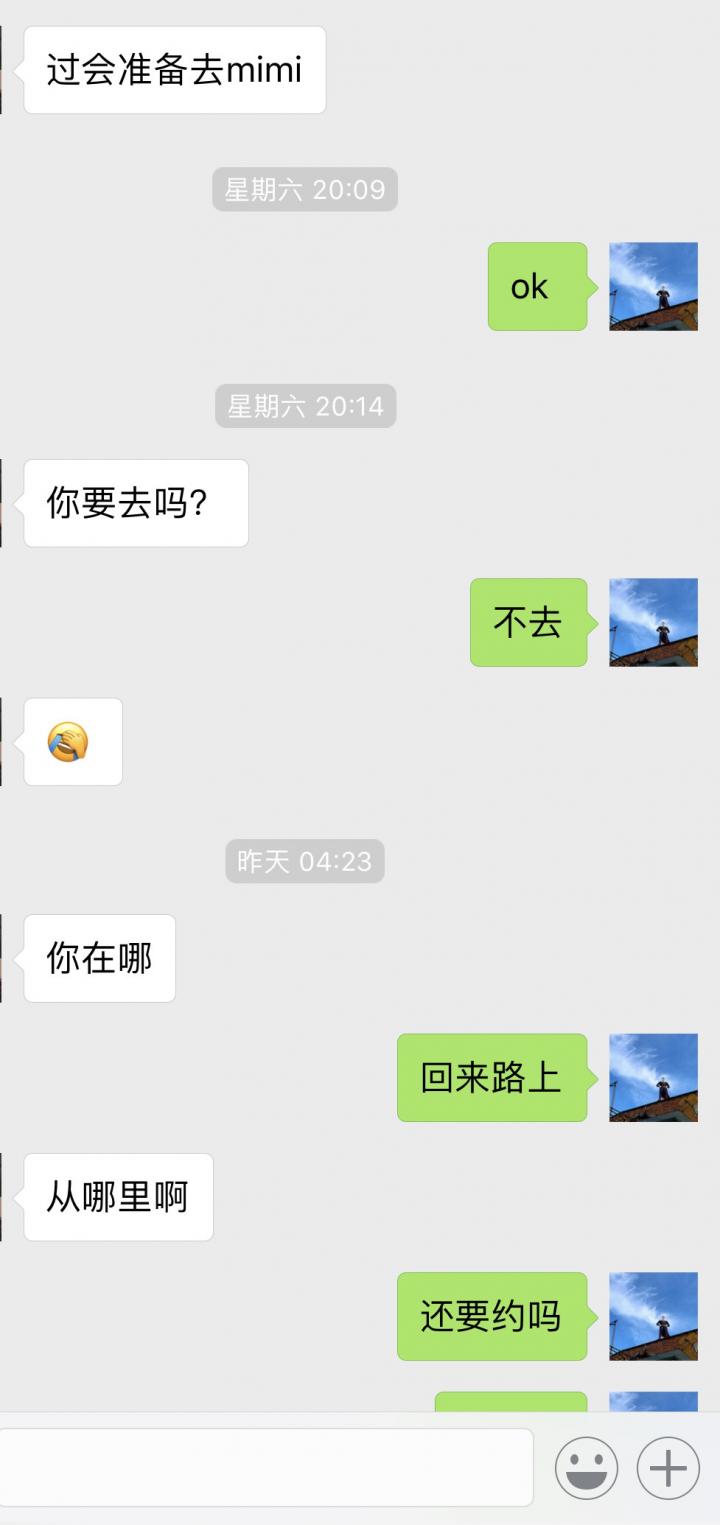Open the emoji picker icon
The image size is (720, 1525).
tap(587, 1469)
